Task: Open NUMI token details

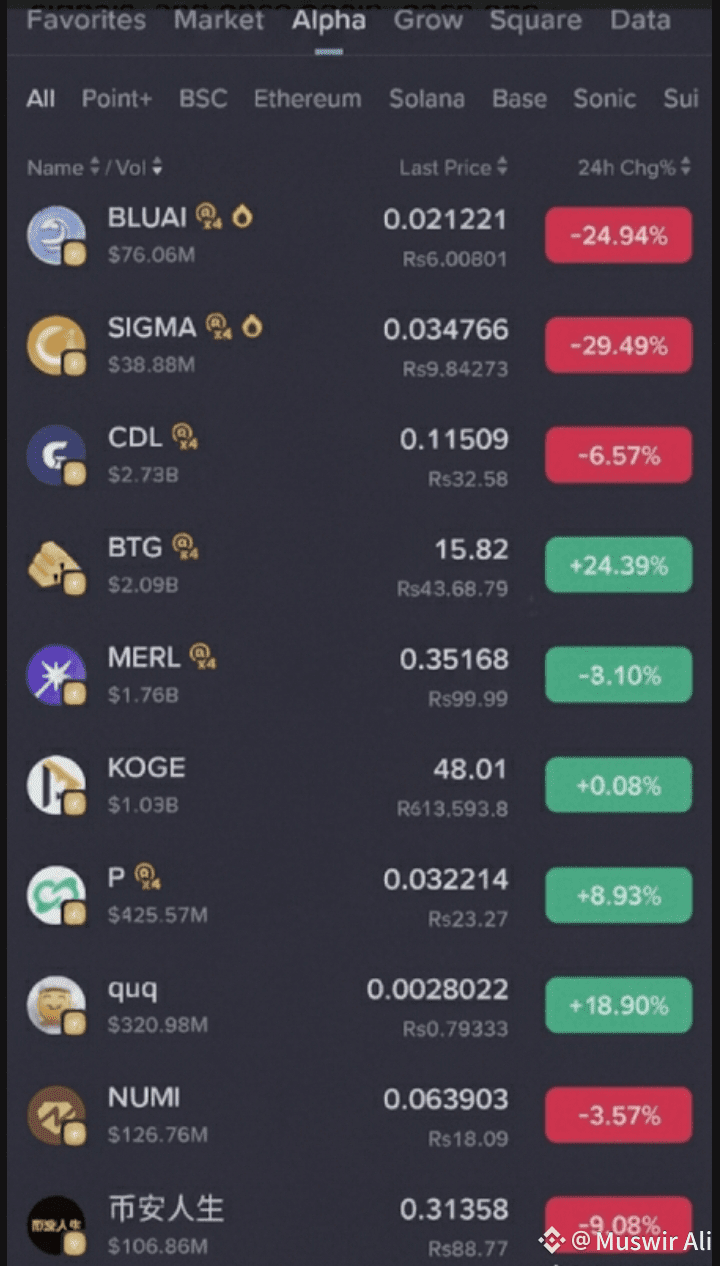Action: point(360,1116)
